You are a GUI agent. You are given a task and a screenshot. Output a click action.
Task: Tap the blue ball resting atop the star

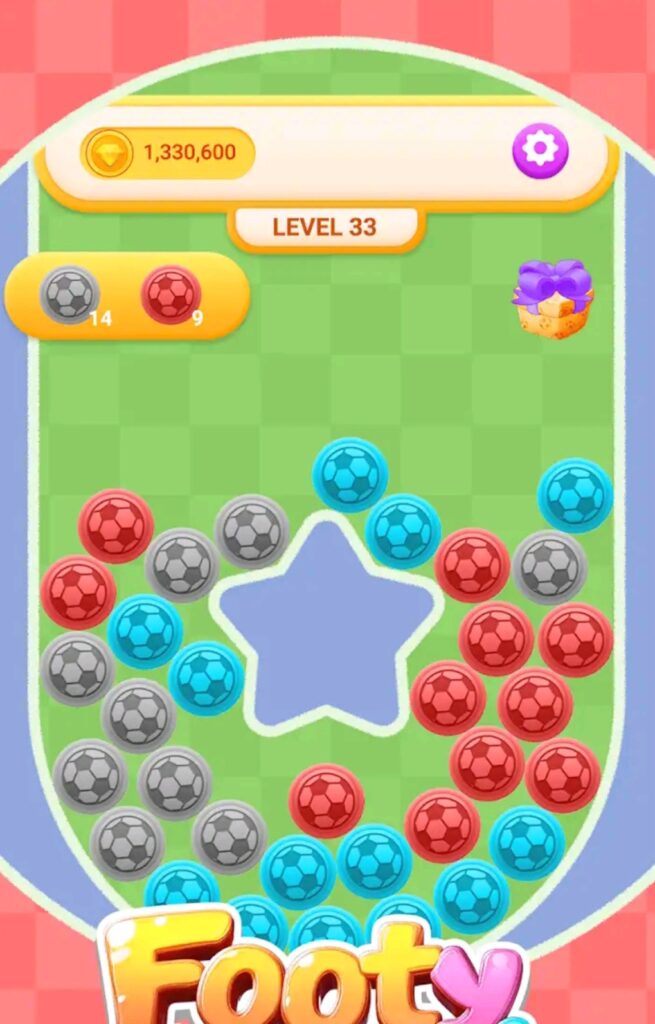click(x=349, y=475)
